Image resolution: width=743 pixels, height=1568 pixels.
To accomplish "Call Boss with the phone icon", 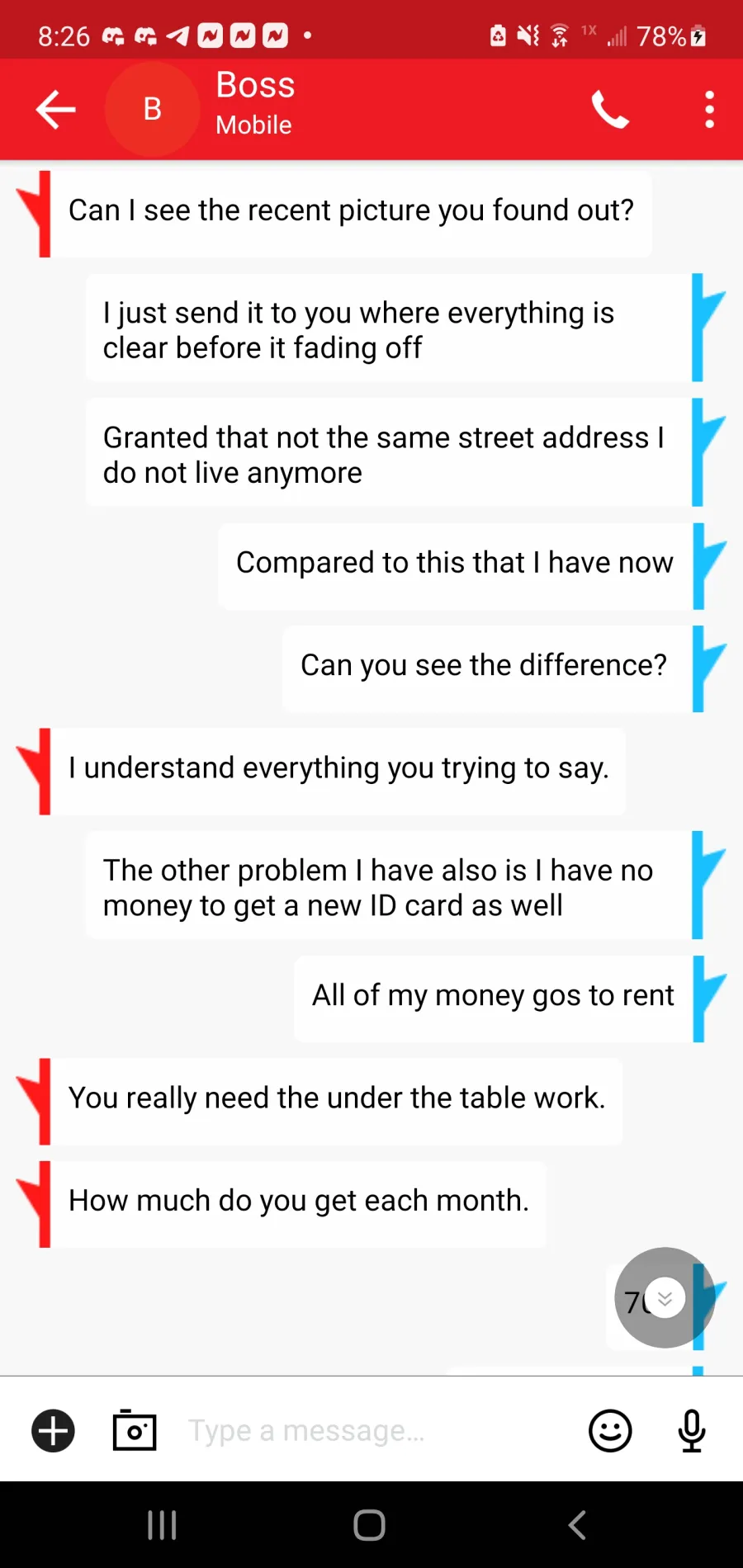I will click(x=610, y=109).
